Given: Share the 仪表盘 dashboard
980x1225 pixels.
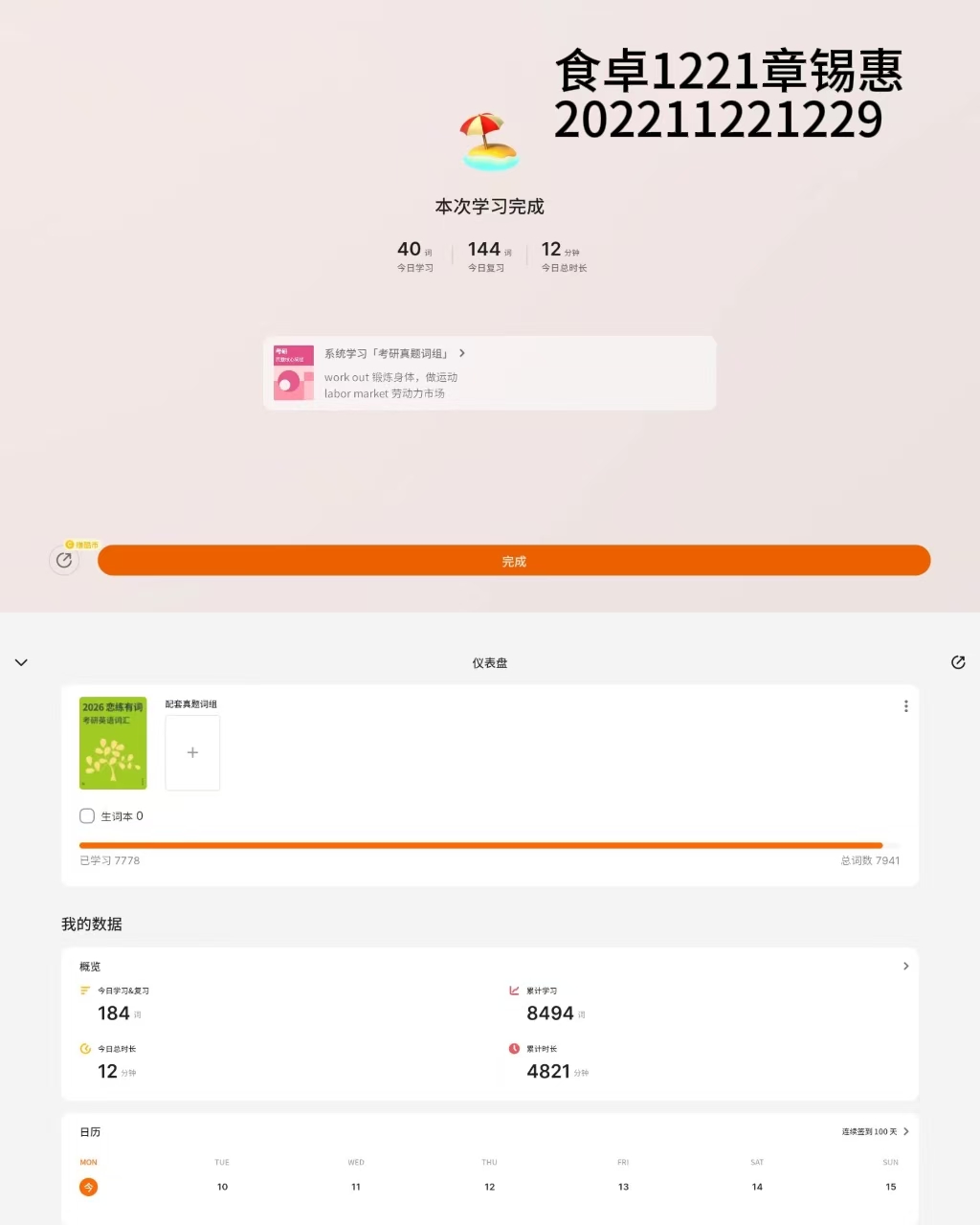Looking at the screenshot, I should [x=958, y=662].
